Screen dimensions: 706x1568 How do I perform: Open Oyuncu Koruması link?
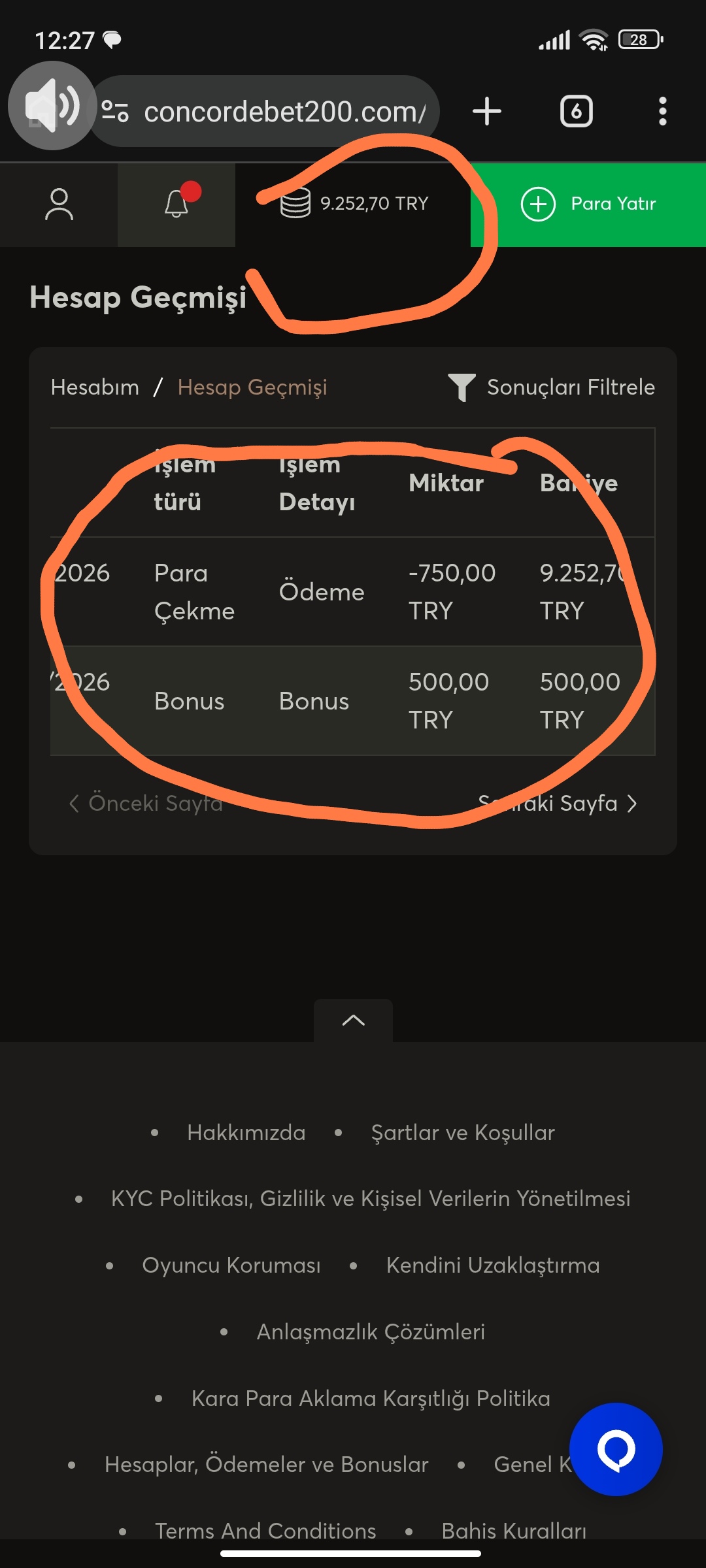point(231,1266)
